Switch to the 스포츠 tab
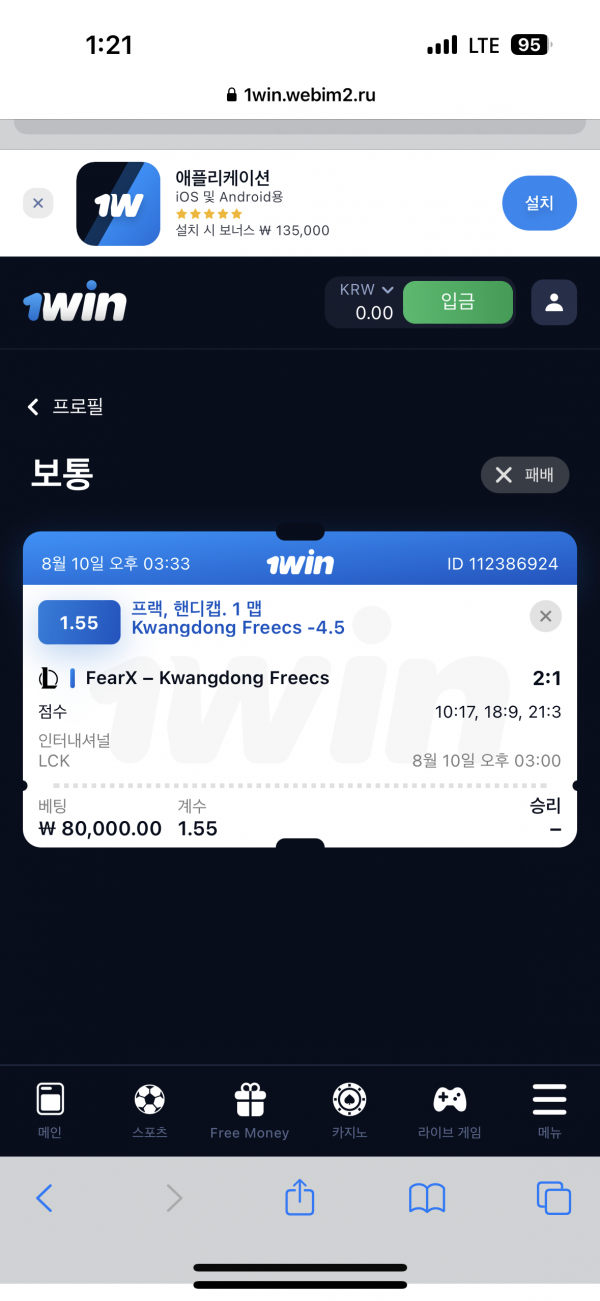 150,1110
